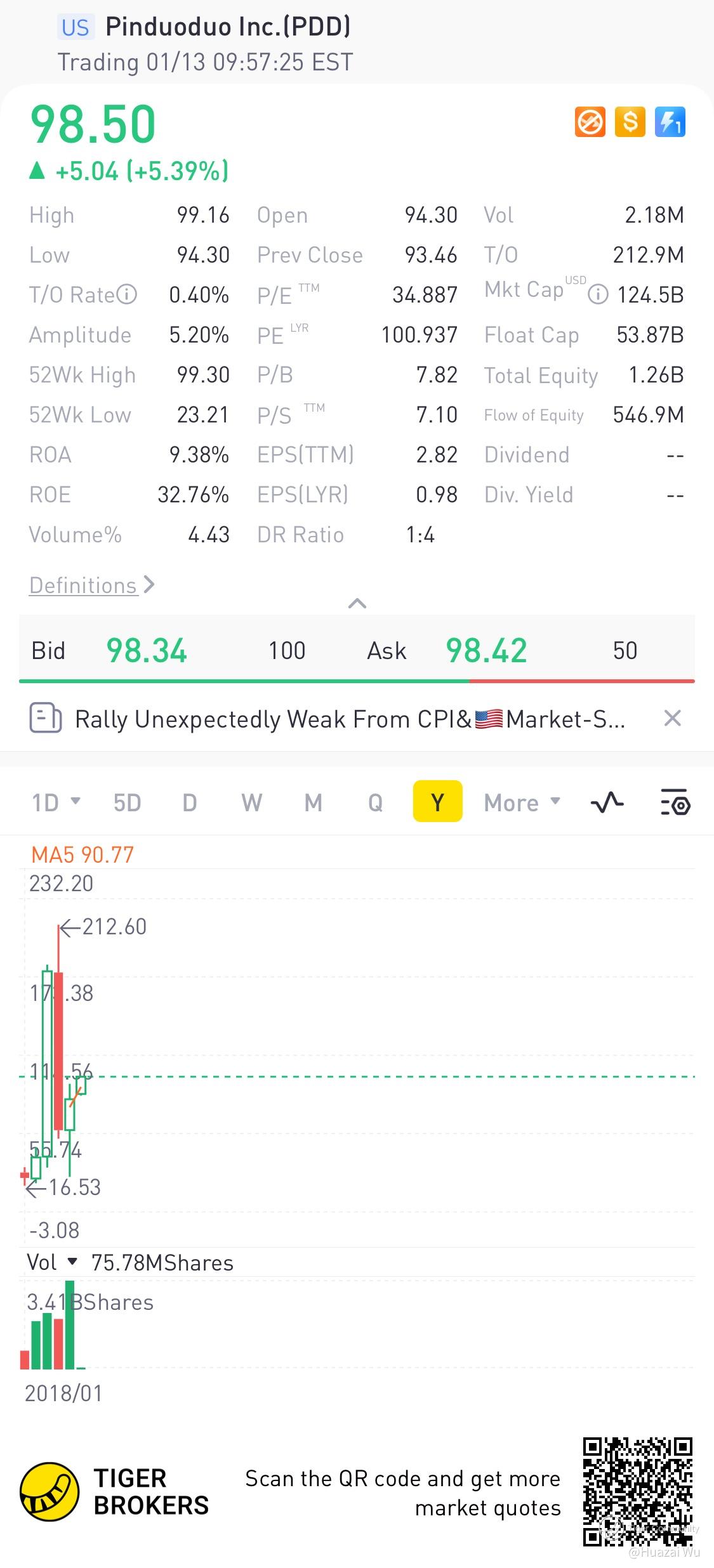This screenshot has width=714, height=1568.
Task: Tap the orange crossed-circle badge
Action: pyautogui.click(x=590, y=121)
